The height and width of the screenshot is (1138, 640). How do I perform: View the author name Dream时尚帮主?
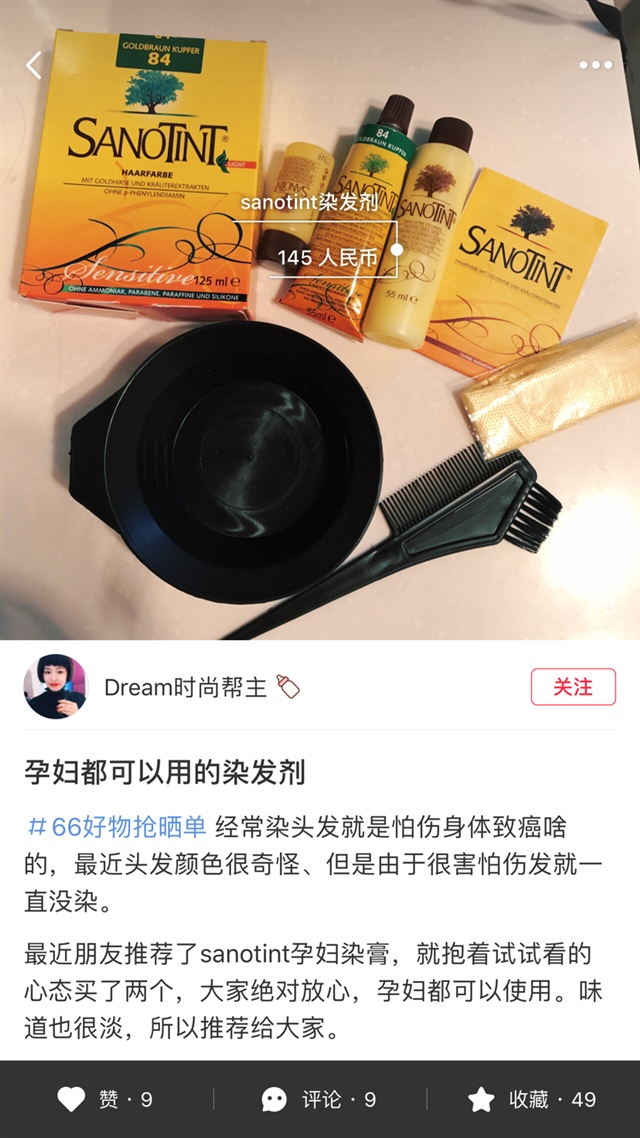point(186,688)
